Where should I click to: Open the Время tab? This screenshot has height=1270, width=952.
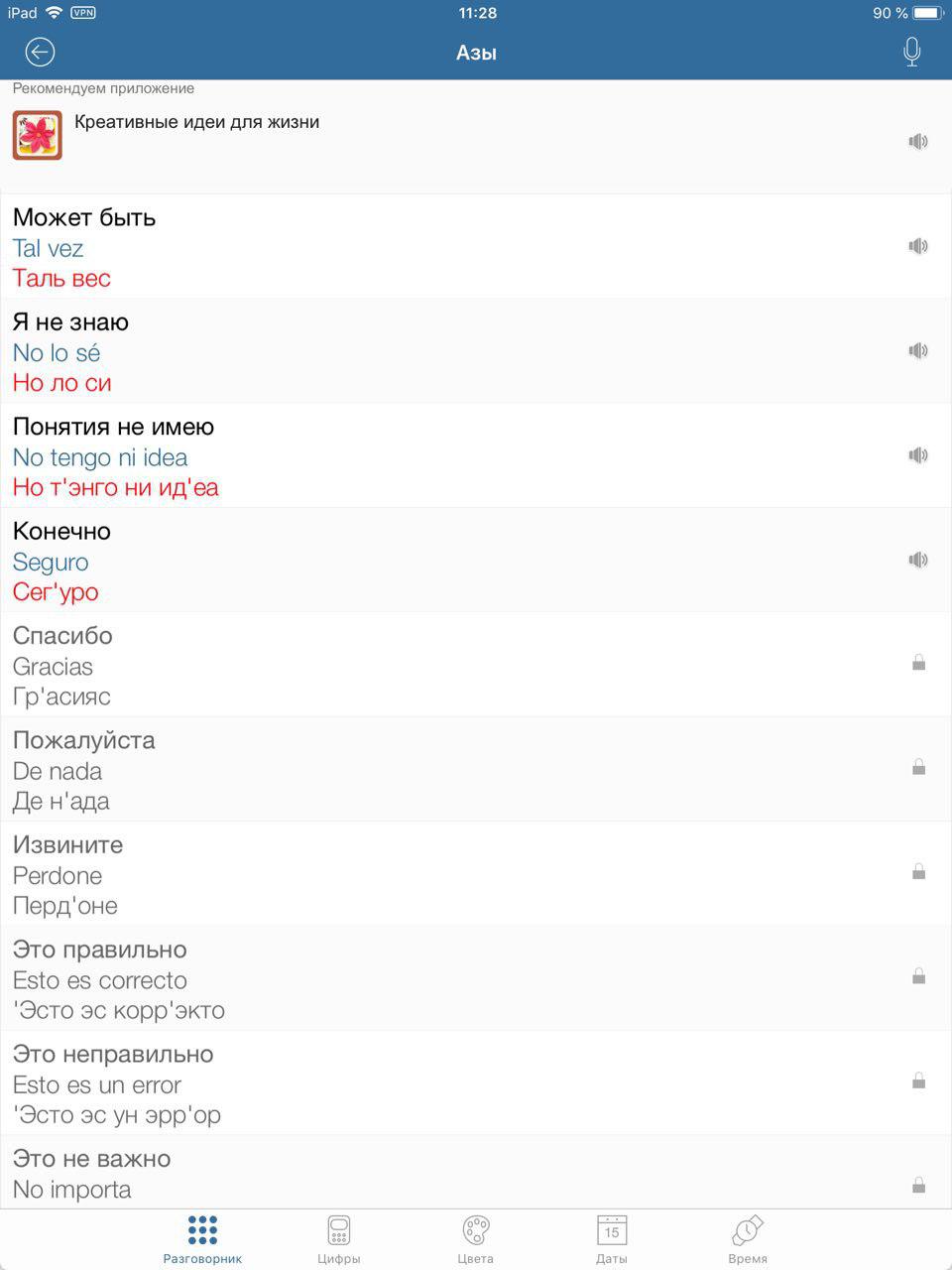coord(748,1238)
